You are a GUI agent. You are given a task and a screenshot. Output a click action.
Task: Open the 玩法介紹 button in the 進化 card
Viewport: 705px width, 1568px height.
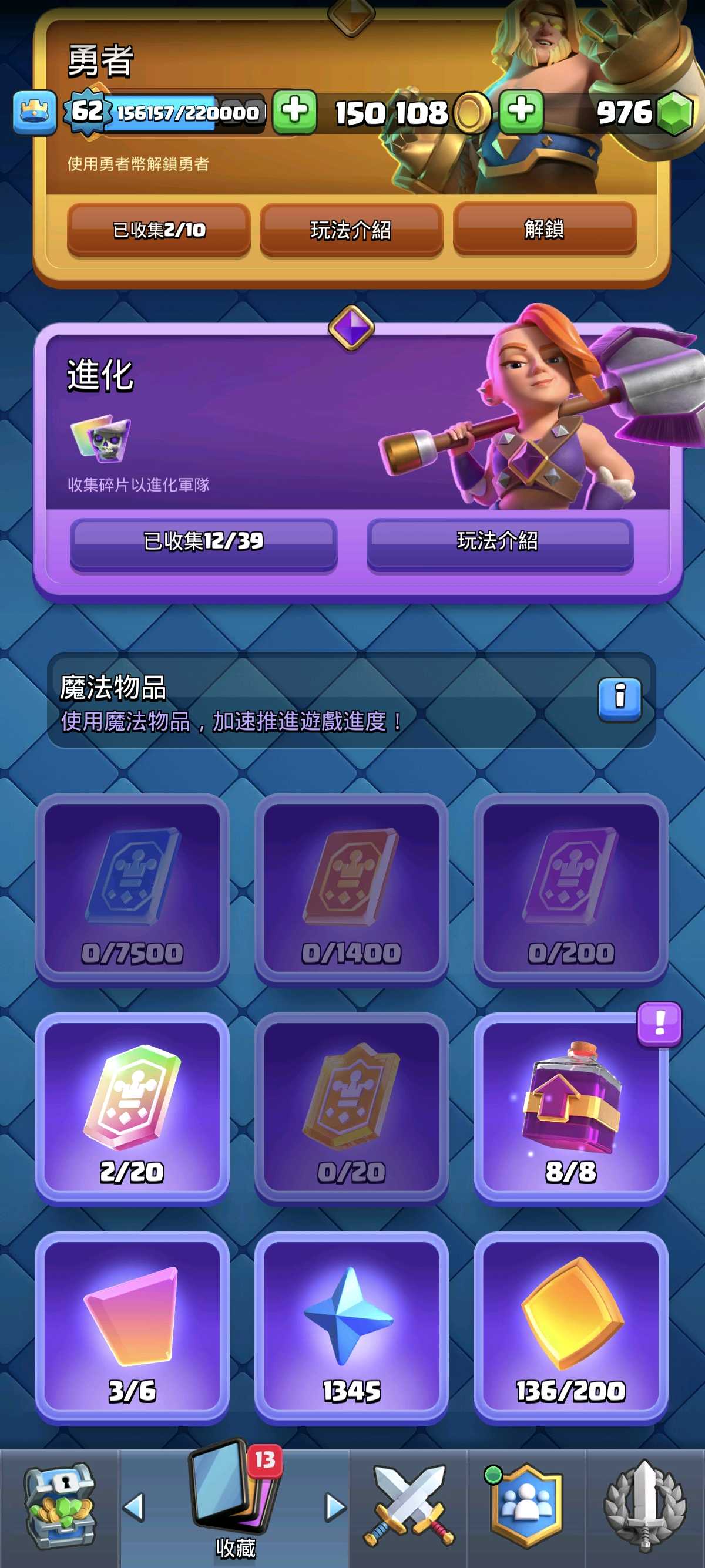tap(499, 541)
